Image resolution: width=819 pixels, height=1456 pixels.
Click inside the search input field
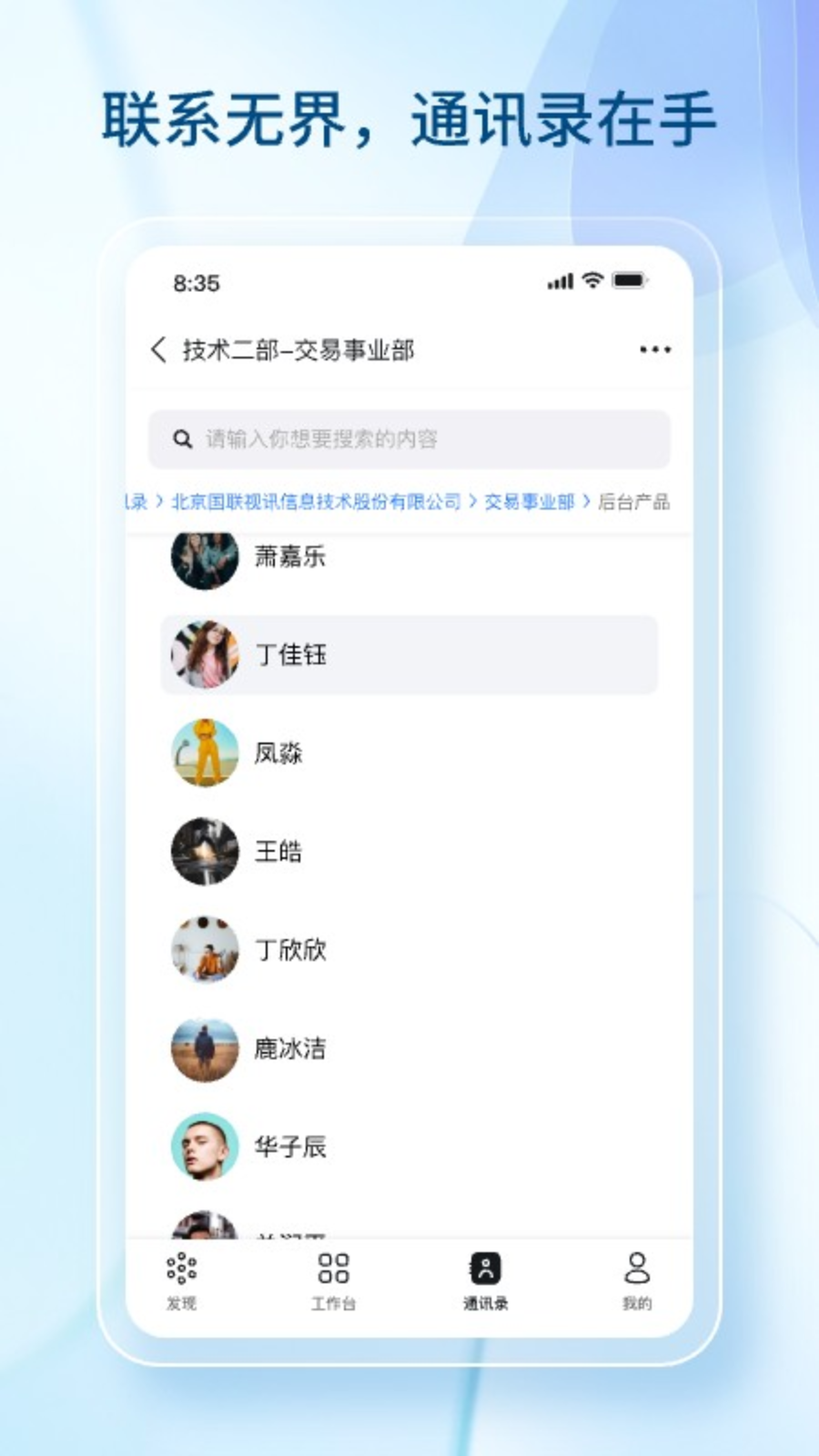[409, 438]
